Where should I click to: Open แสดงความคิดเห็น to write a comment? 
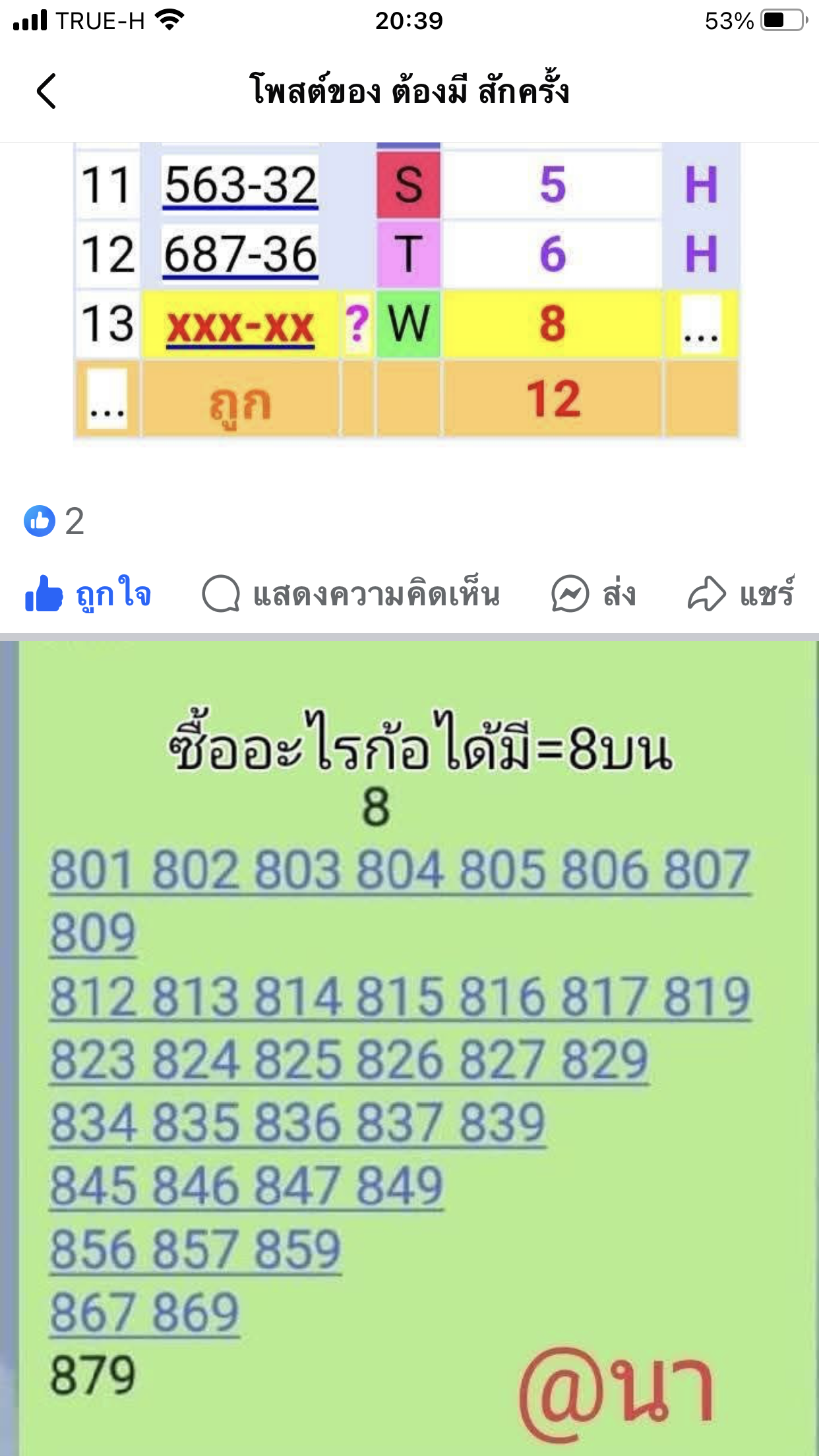click(351, 594)
